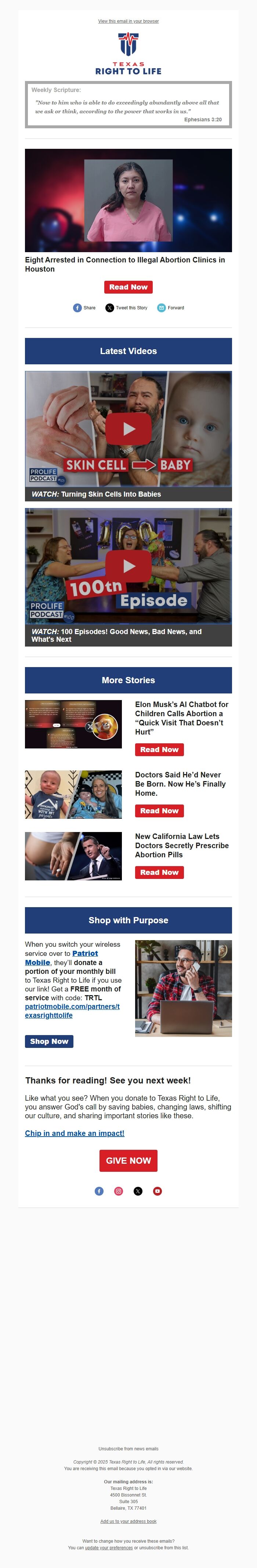Read Now: Elon Musk's AI Chatbot story

[x=159, y=750]
